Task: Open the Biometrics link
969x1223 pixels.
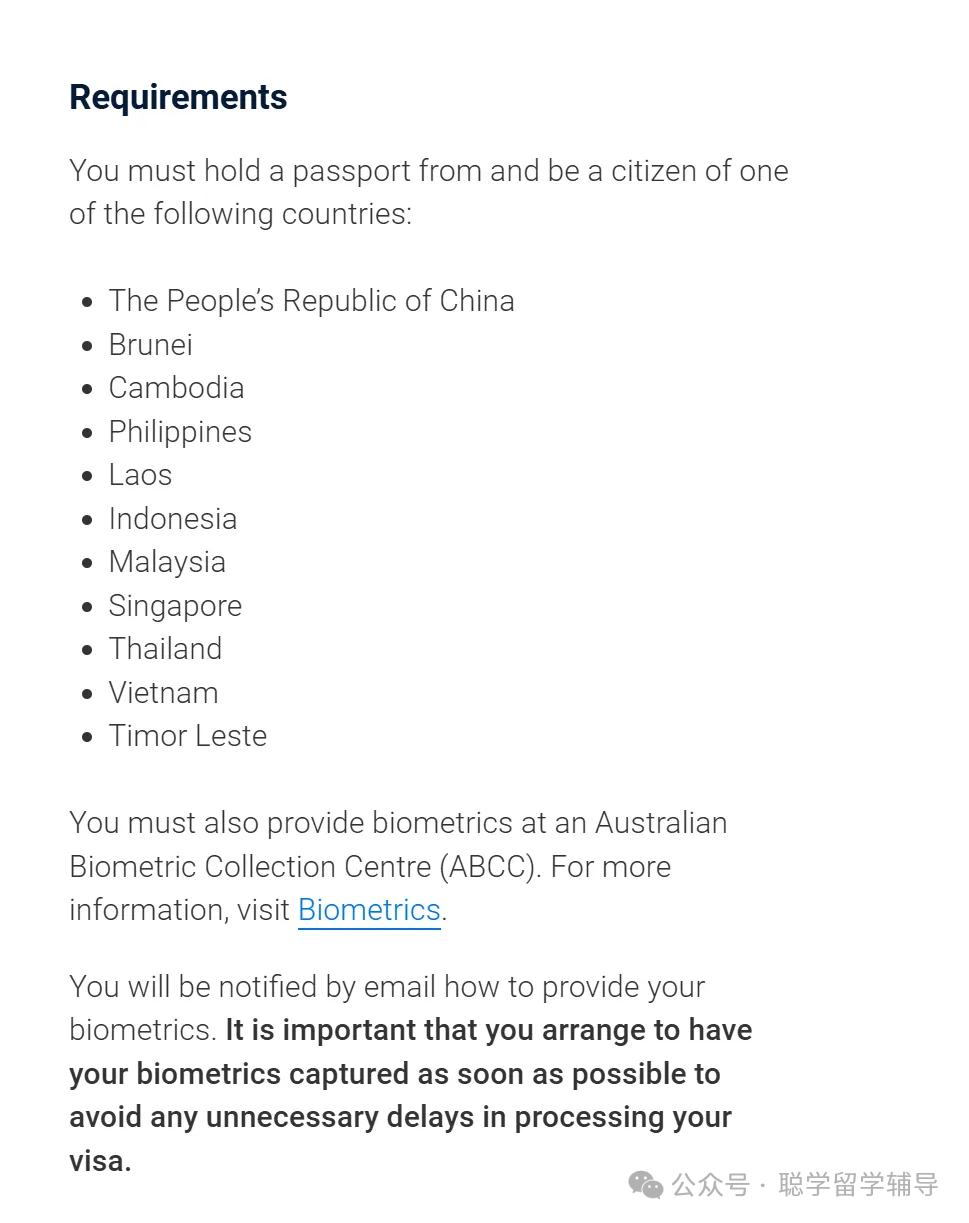Action: click(369, 910)
